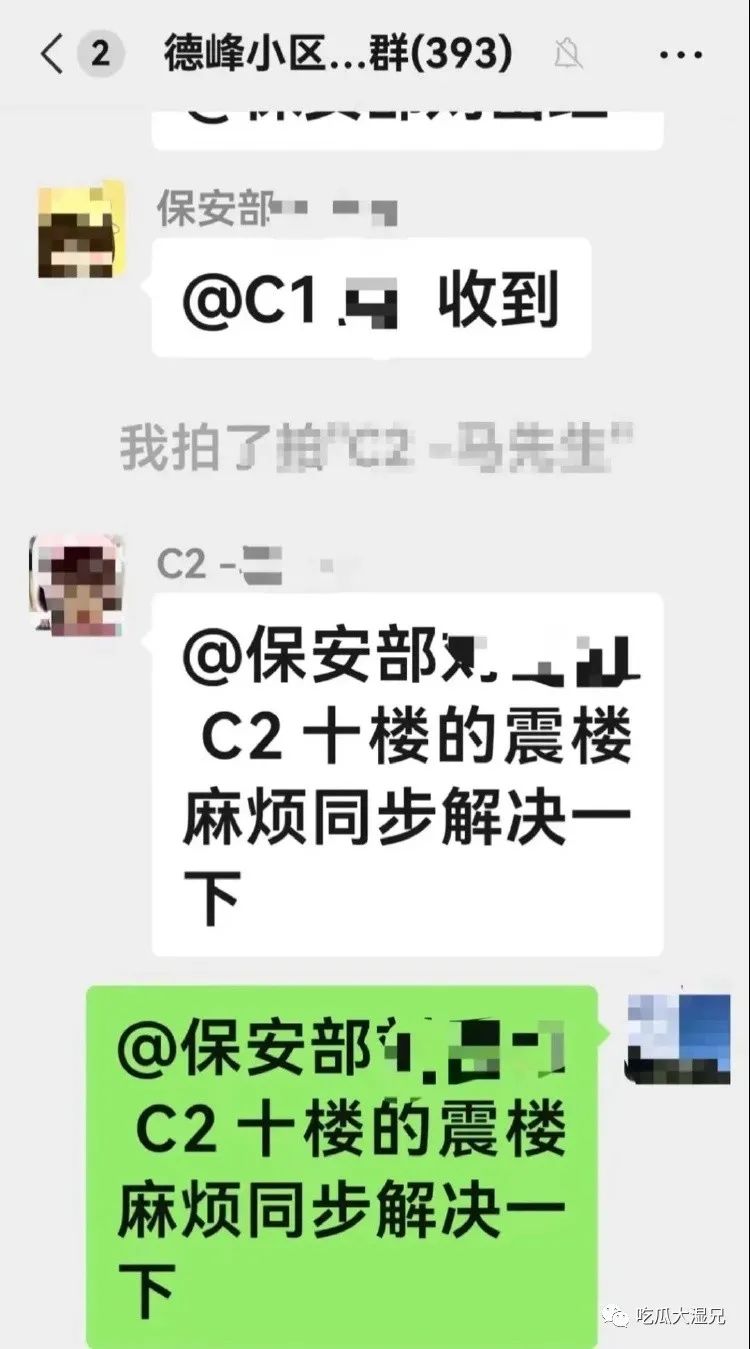This screenshot has width=750, height=1349.
Task: Open the 保安部 sender's avatar profile
Action: [81, 230]
